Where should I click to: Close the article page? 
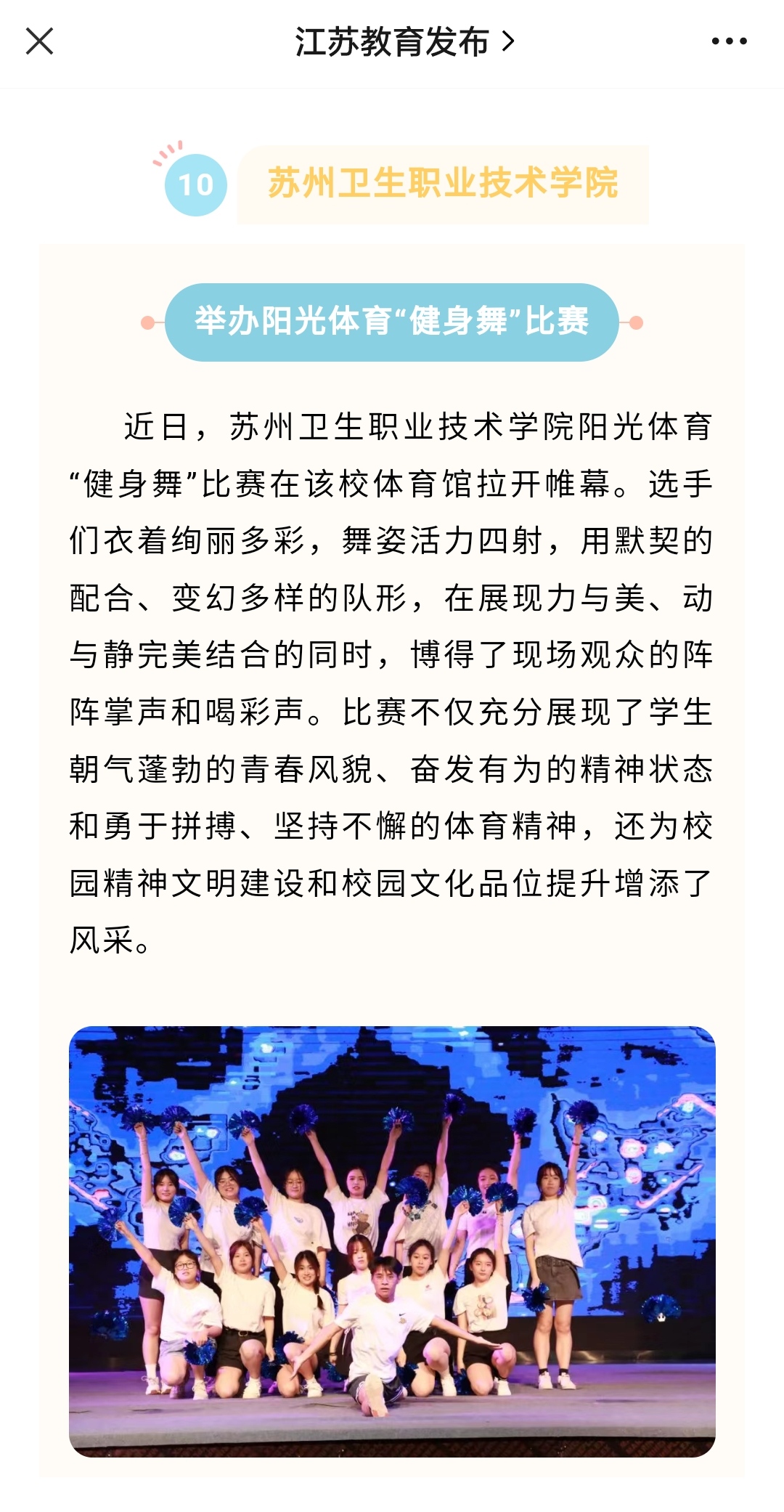pos(40,41)
